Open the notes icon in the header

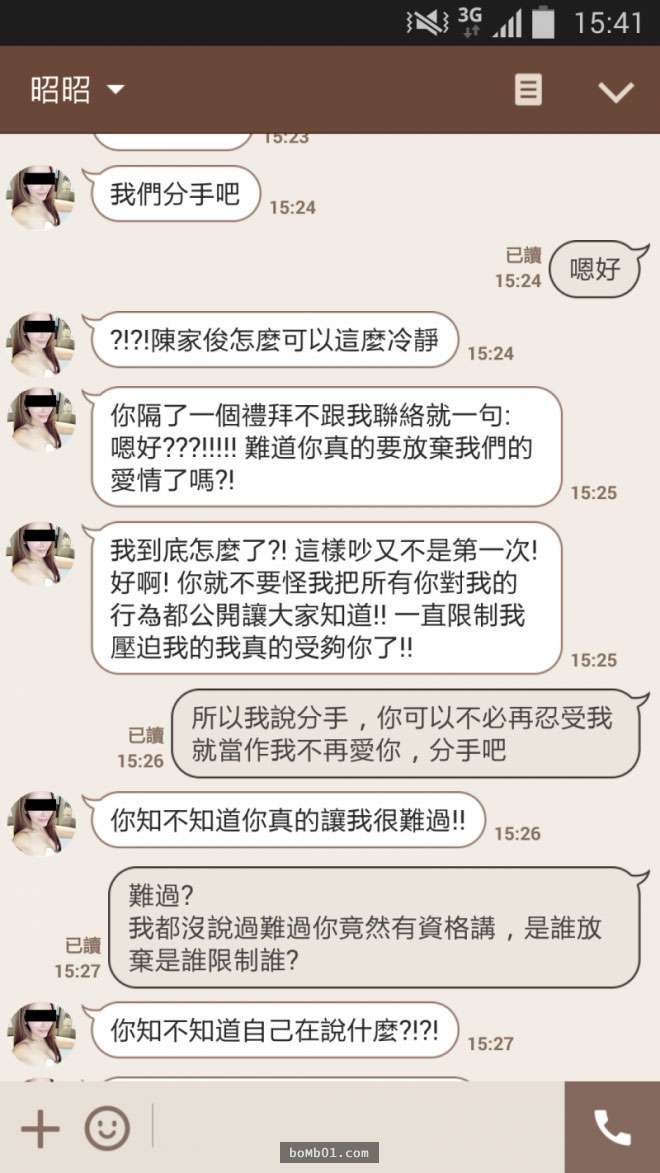528,90
